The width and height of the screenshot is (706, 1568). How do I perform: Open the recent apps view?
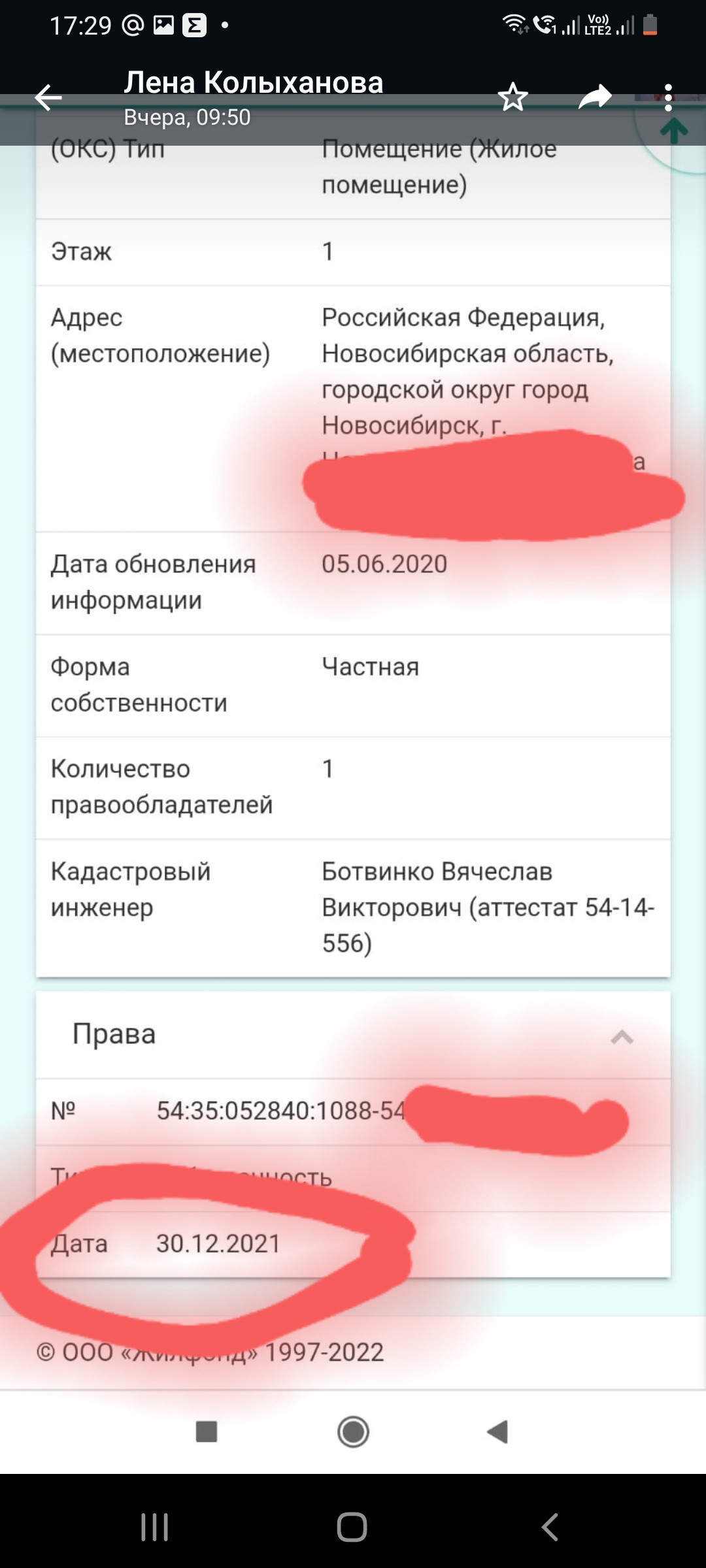(x=155, y=1527)
